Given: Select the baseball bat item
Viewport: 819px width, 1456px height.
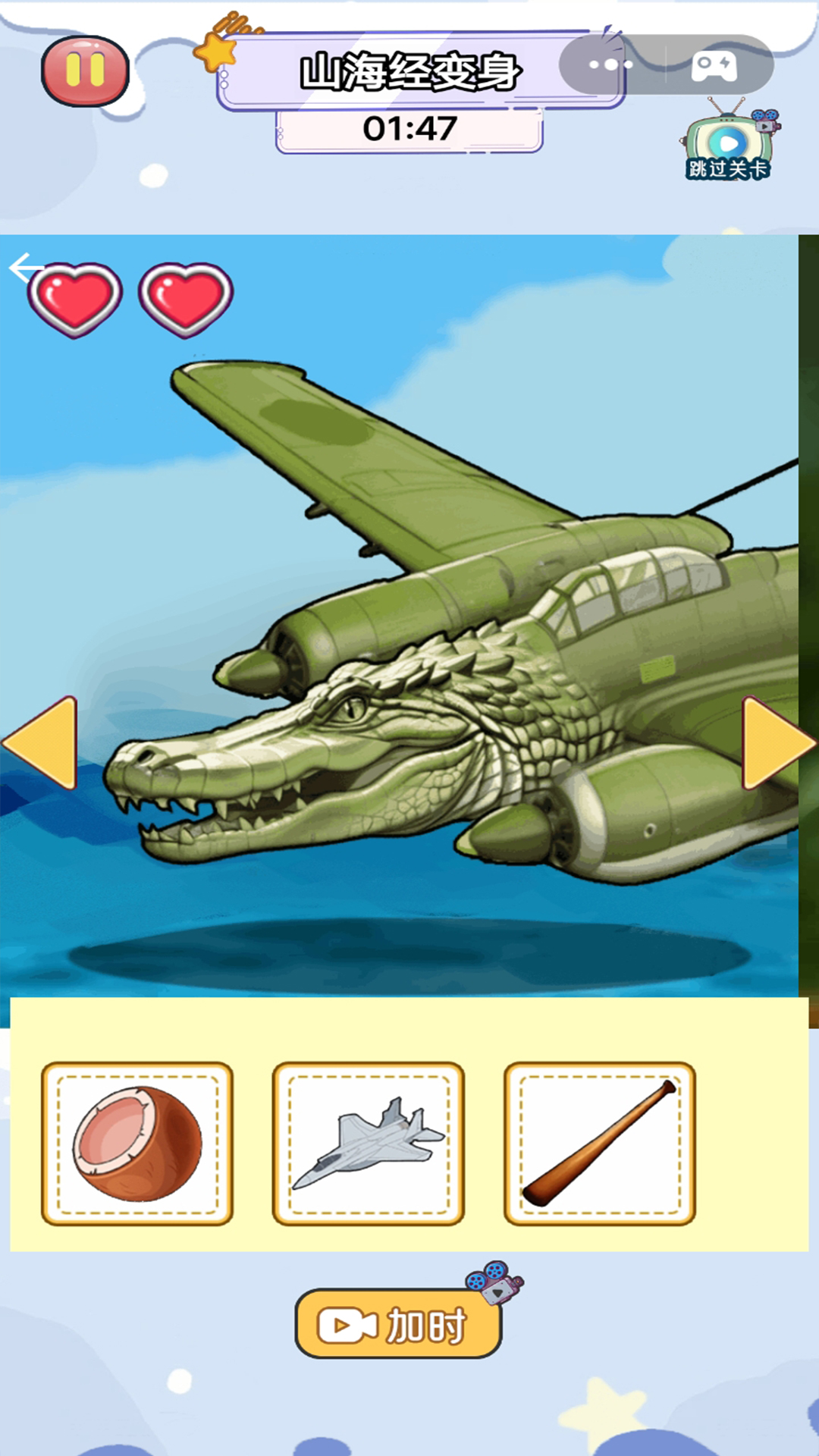Looking at the screenshot, I should (x=599, y=1144).
